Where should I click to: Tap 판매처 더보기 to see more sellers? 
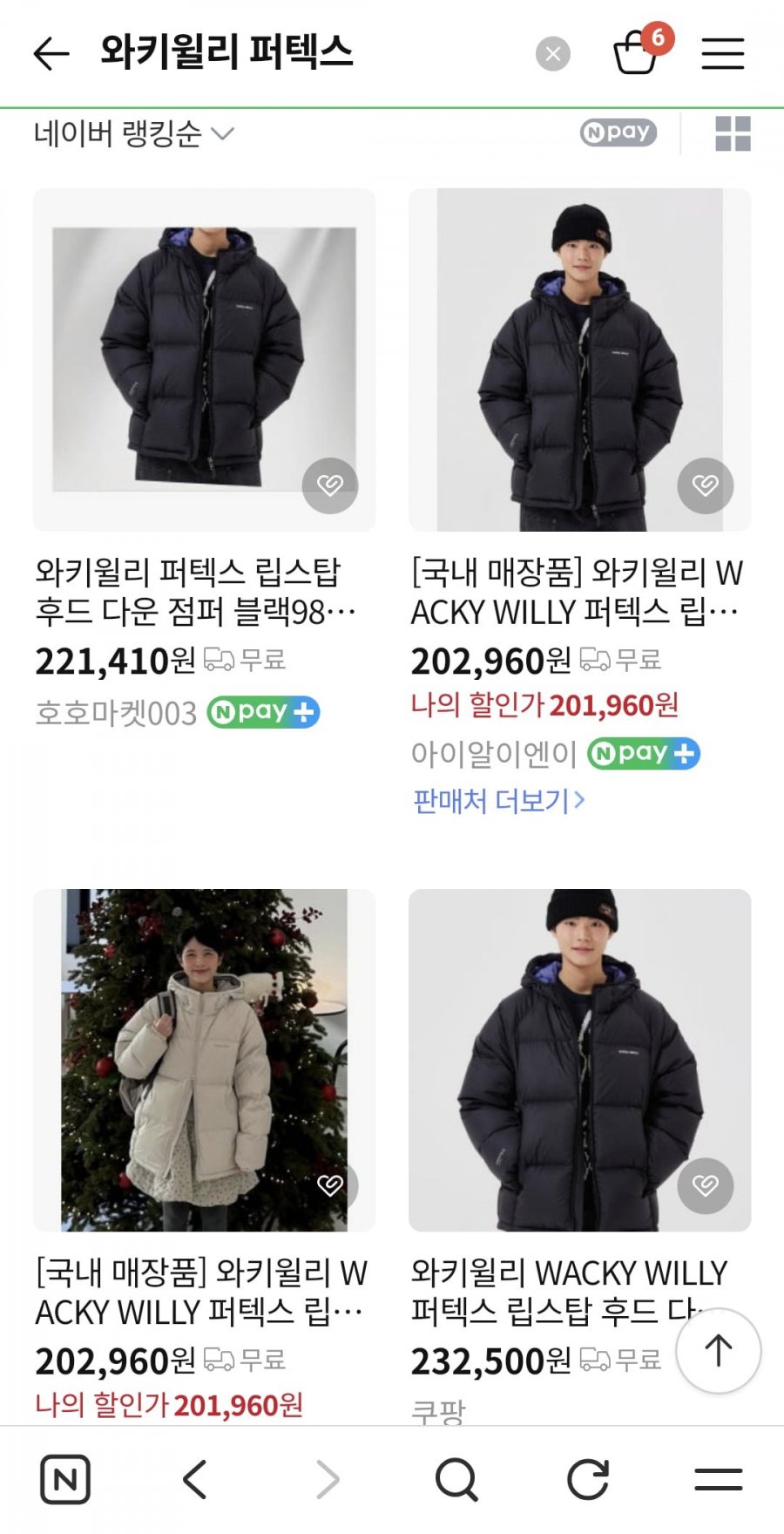pyautogui.click(x=498, y=800)
